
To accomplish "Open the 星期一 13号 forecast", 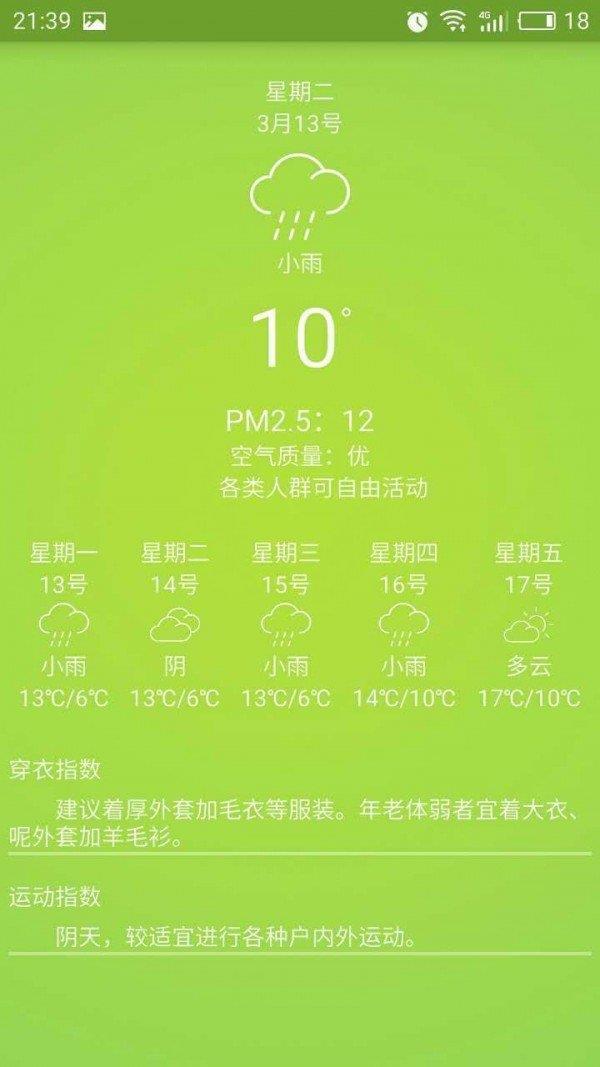I will (x=64, y=625).
